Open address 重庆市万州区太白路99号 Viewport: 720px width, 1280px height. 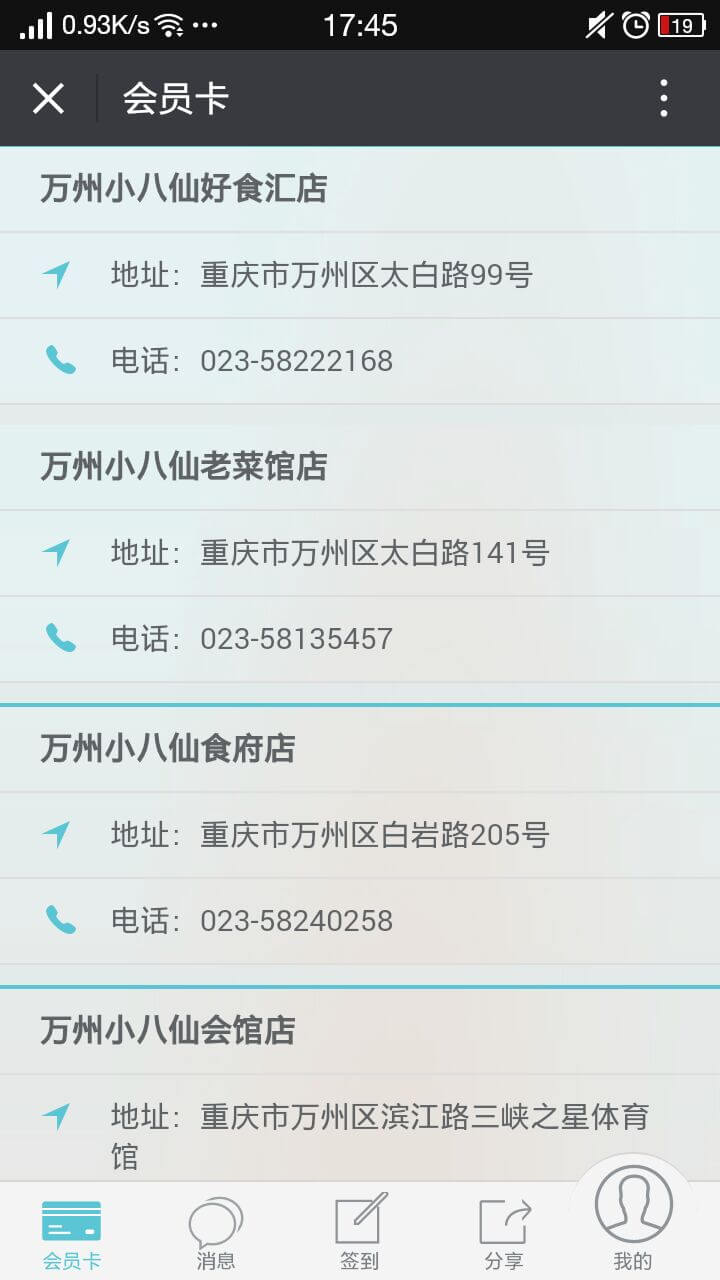tap(360, 275)
